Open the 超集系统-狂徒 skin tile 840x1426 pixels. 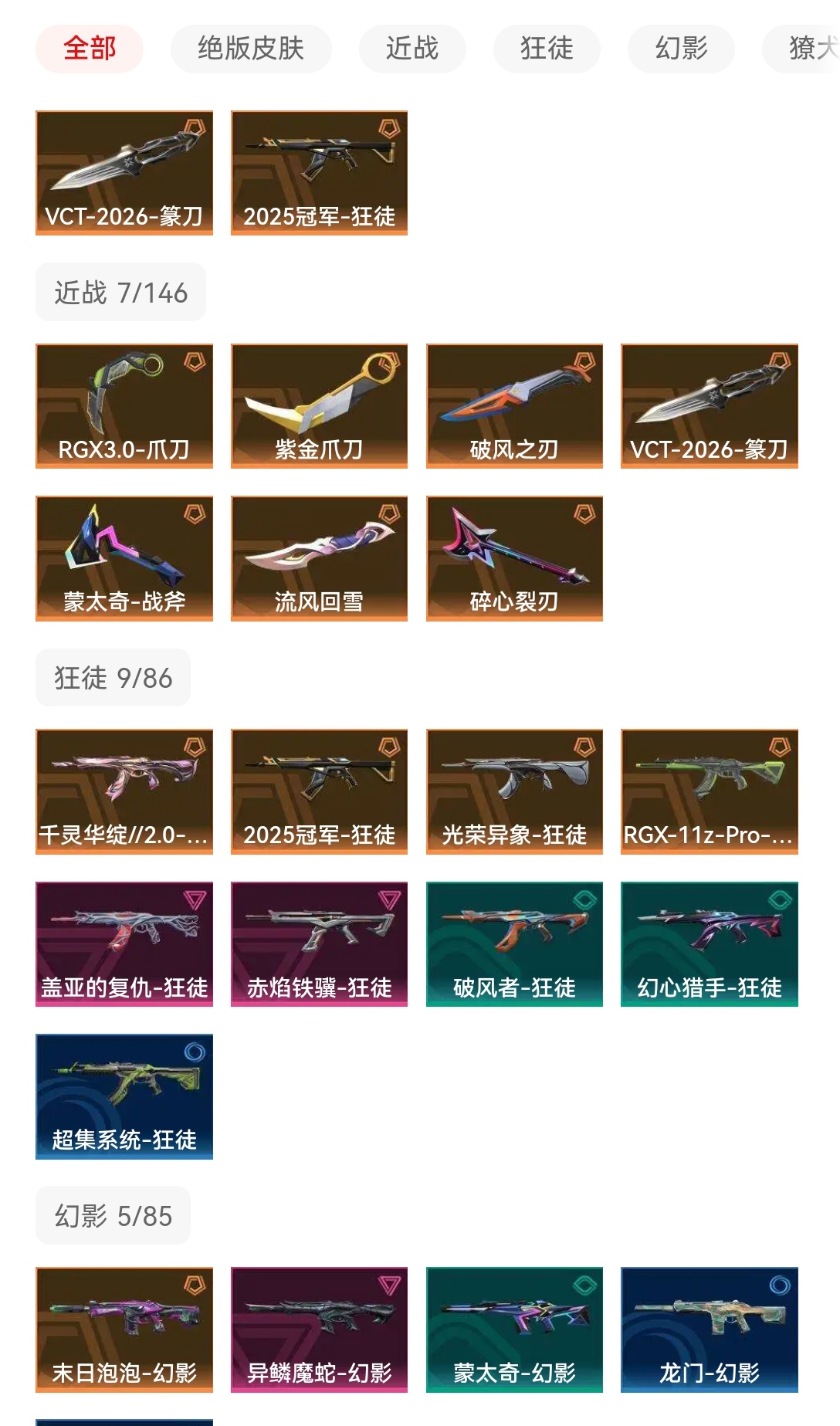coord(124,1096)
